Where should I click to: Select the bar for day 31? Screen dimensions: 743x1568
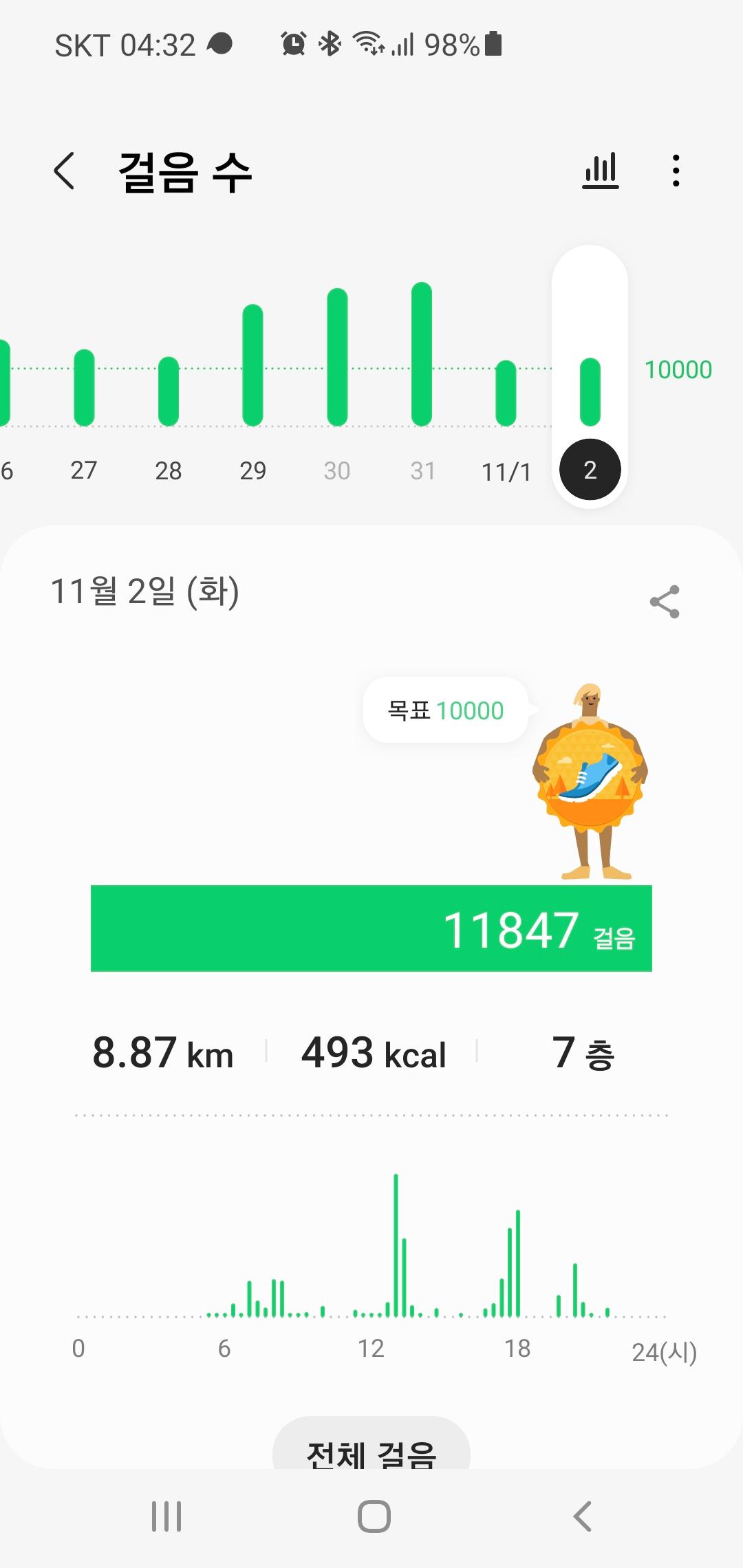pyautogui.click(x=422, y=354)
